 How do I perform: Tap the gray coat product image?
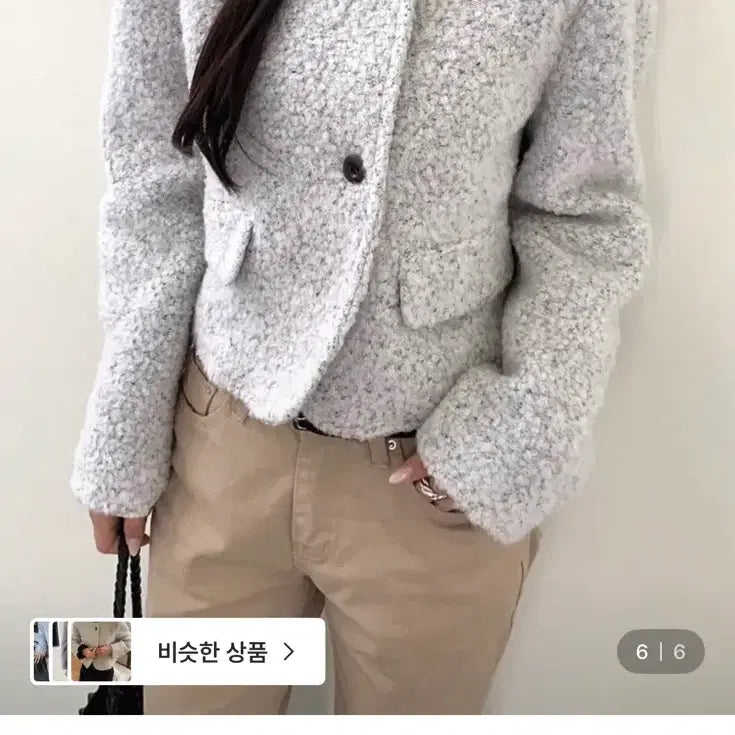click(367, 300)
